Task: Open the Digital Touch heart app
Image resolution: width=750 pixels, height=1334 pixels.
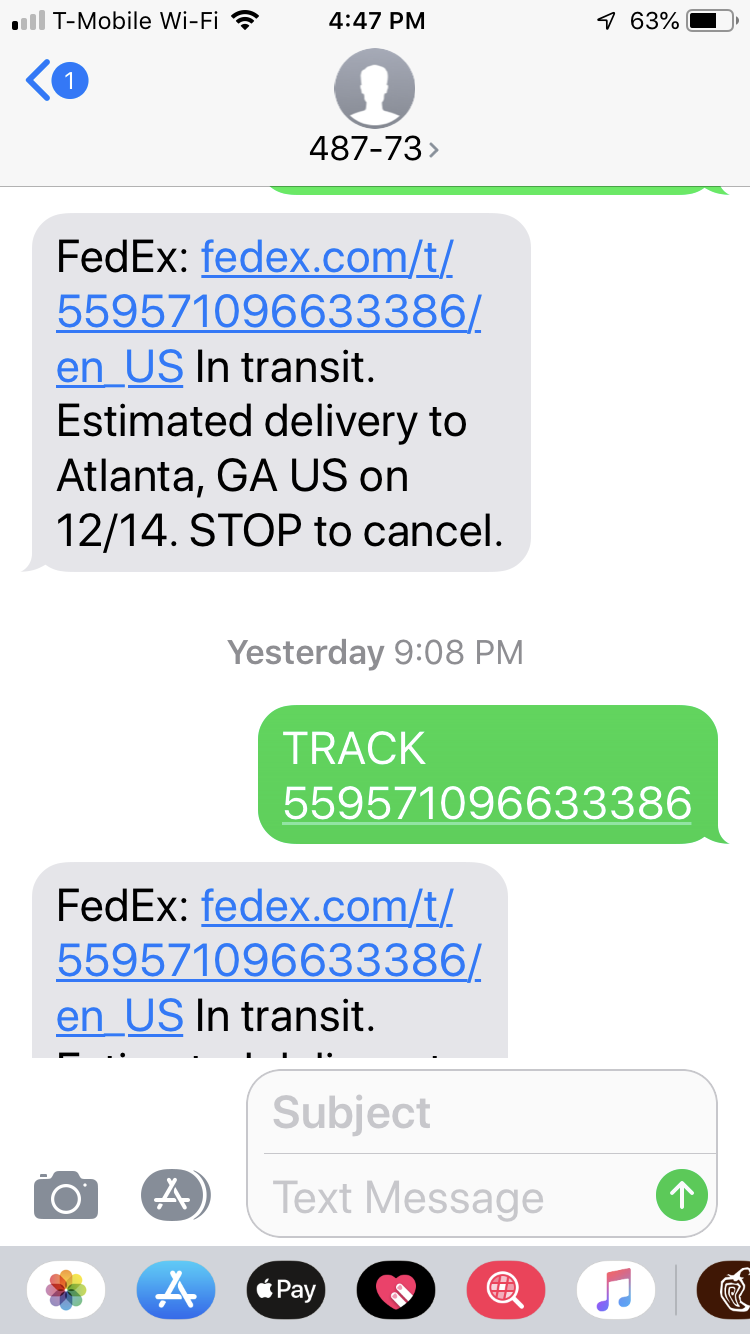Action: [x=396, y=1289]
